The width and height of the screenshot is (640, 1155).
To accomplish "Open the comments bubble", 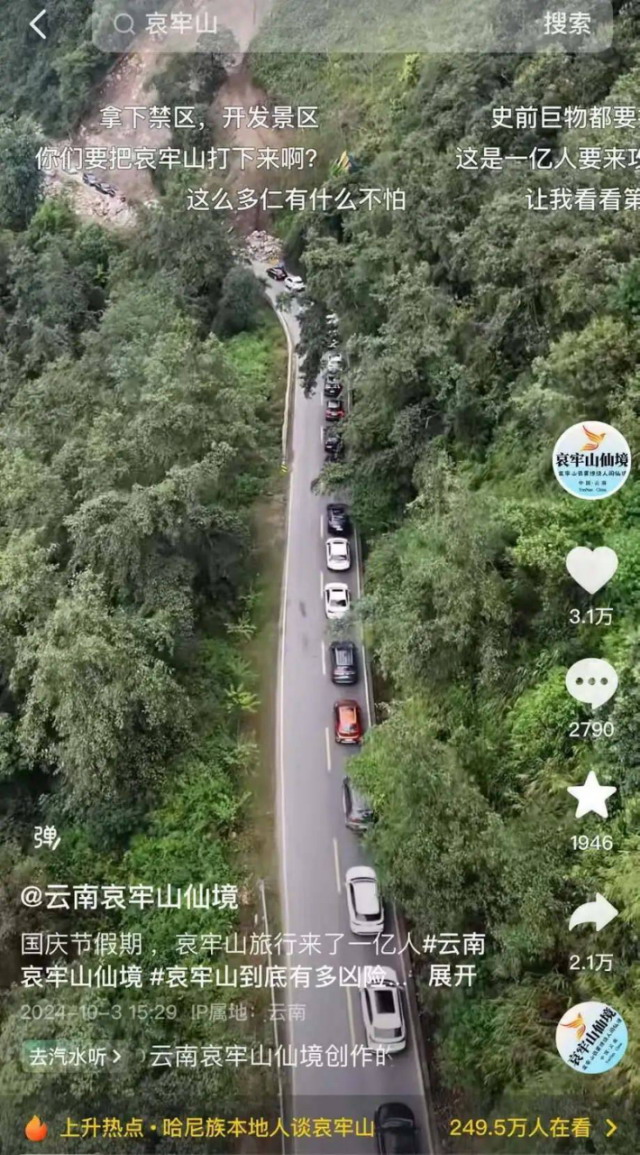I will click(592, 684).
